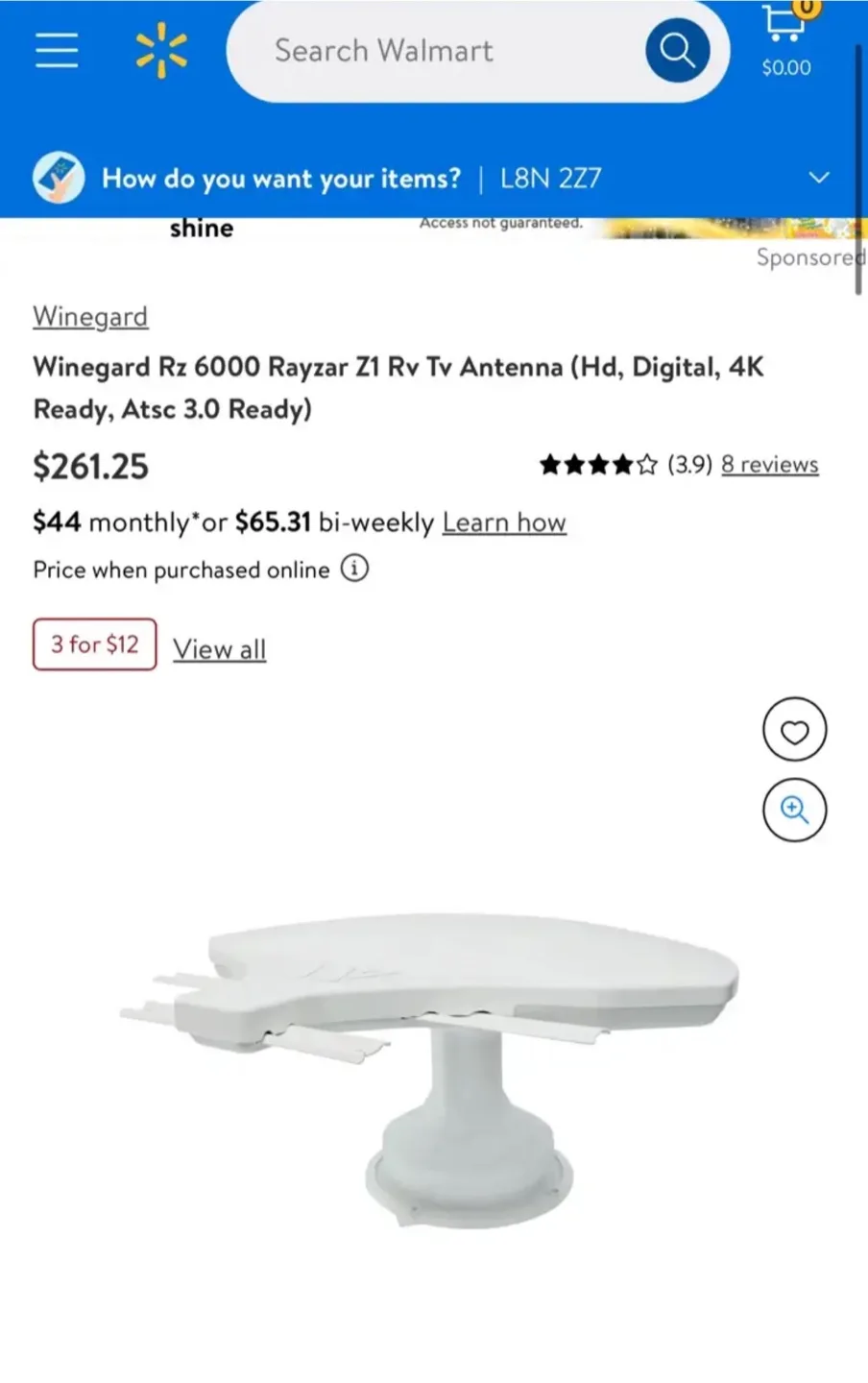This screenshot has width=868, height=1383.
Task: Open image zoom with magnifier icon
Action: (794, 810)
